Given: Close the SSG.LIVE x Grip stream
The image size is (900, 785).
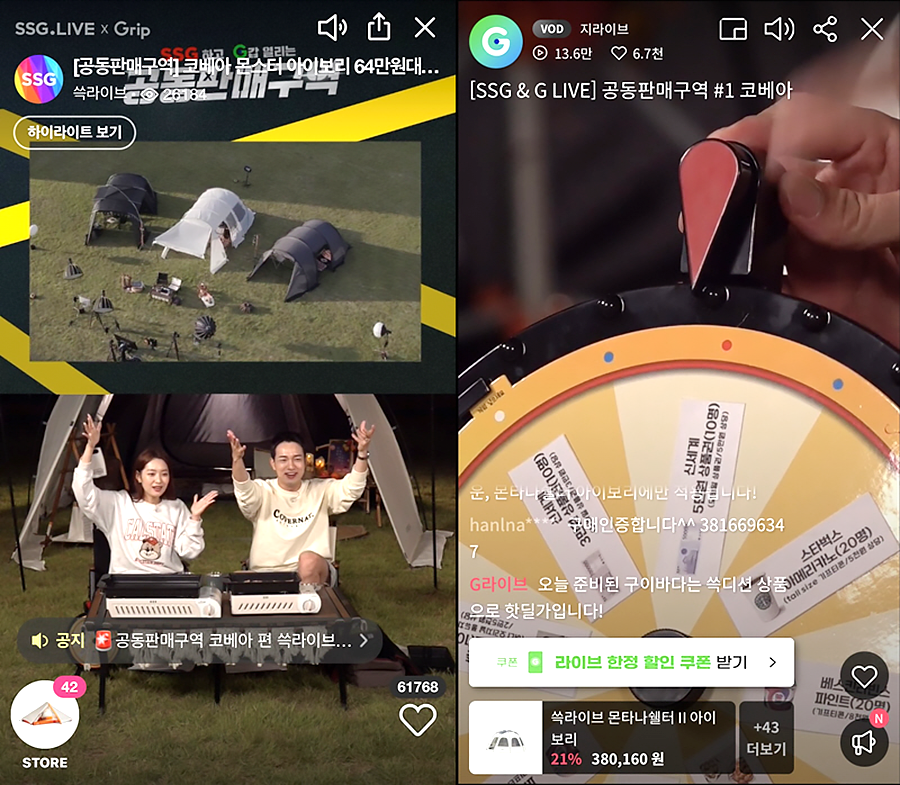Looking at the screenshot, I should [x=425, y=28].
